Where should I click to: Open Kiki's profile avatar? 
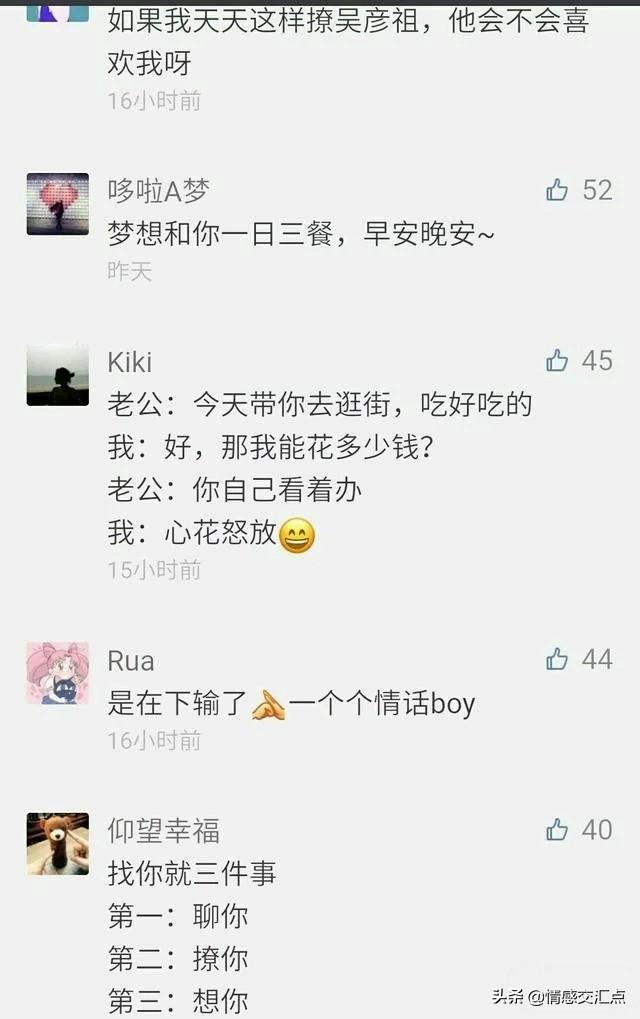tap(57, 375)
